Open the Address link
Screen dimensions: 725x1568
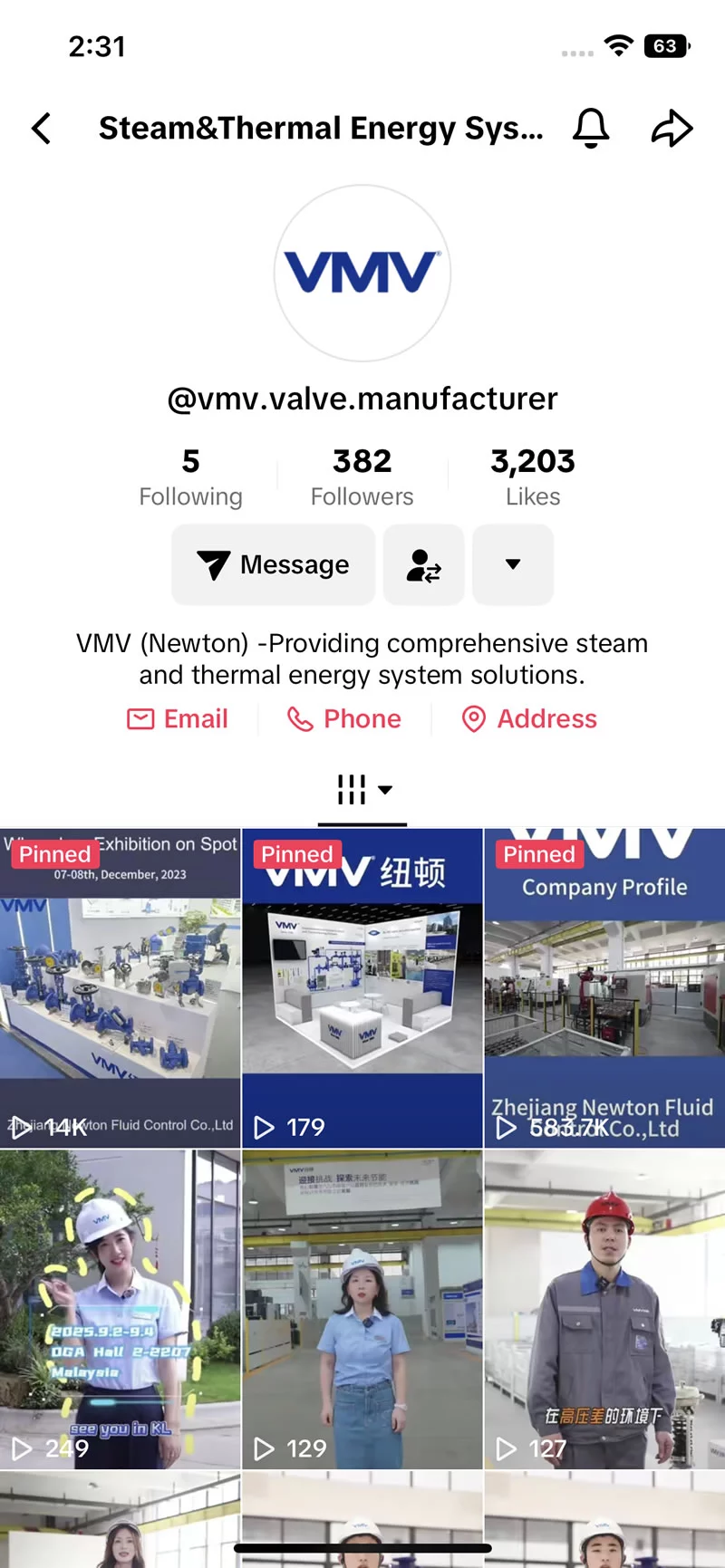[x=529, y=719]
